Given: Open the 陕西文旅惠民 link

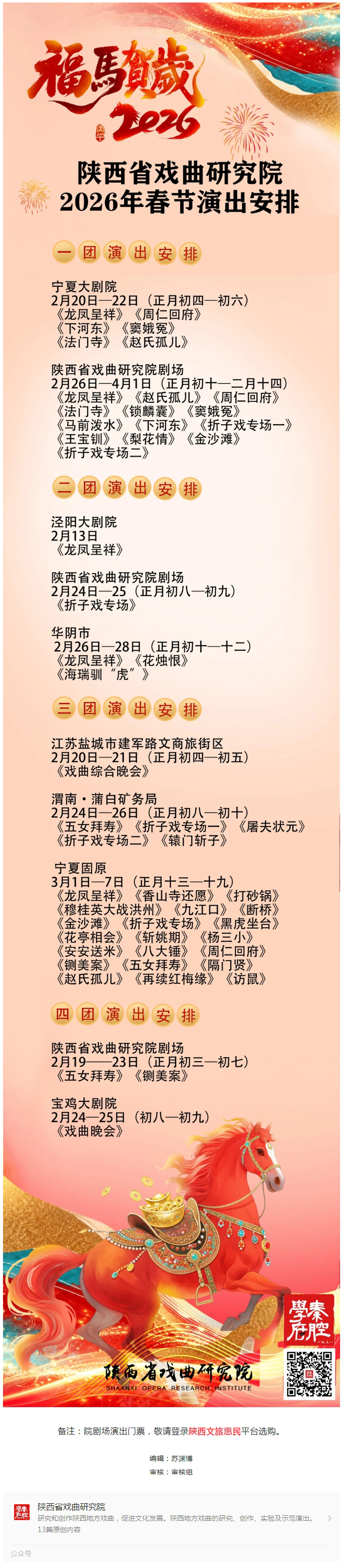Looking at the screenshot, I should [214, 1431].
